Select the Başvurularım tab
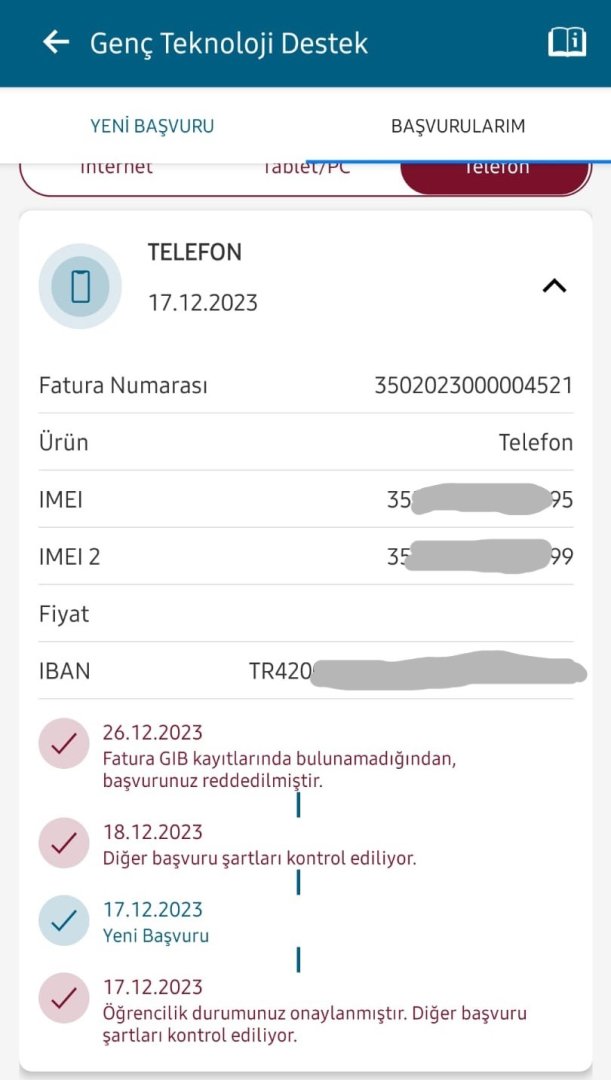This screenshot has width=611, height=1080. click(457, 126)
